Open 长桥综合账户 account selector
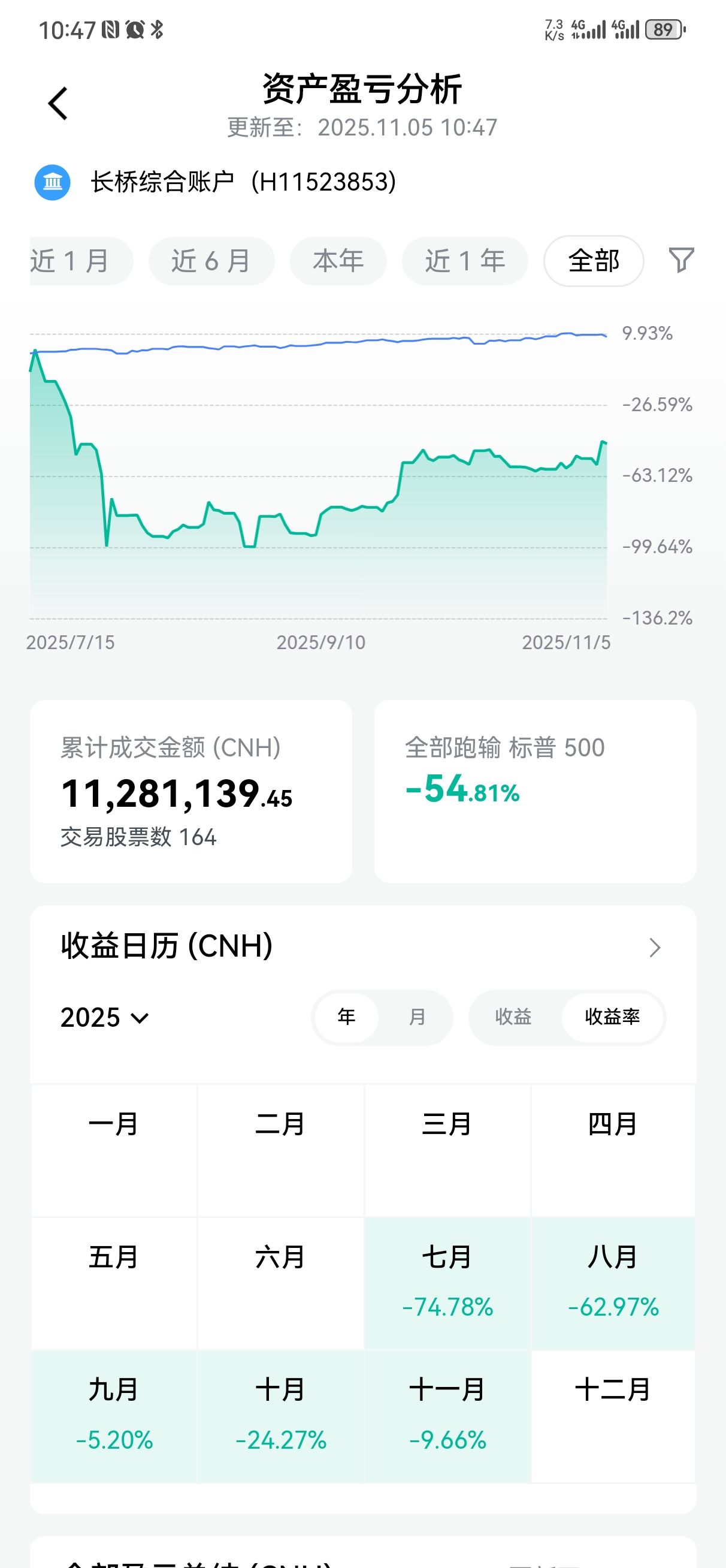 tap(214, 182)
